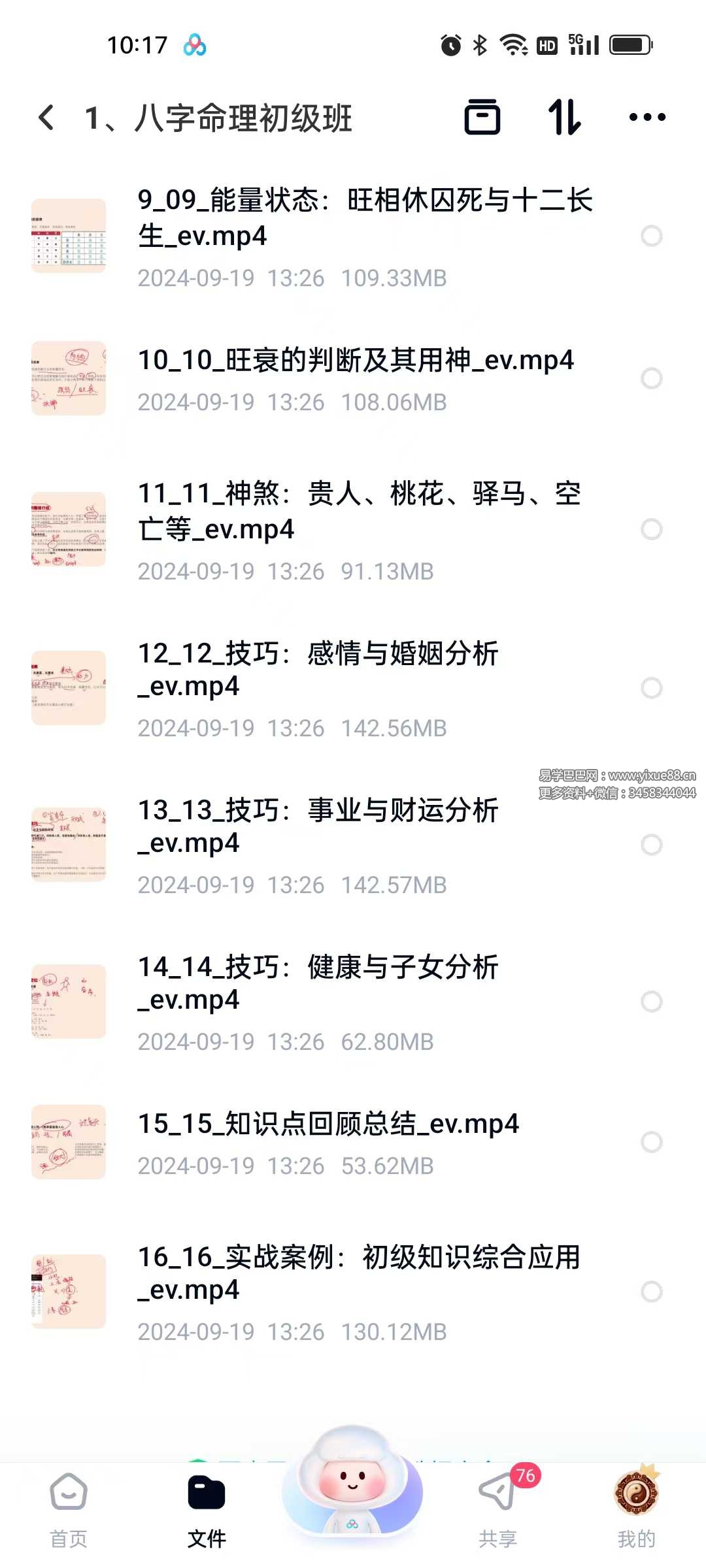The width and height of the screenshot is (706, 1568).
Task: Open the save-to-device box icon in top bar
Action: click(482, 118)
